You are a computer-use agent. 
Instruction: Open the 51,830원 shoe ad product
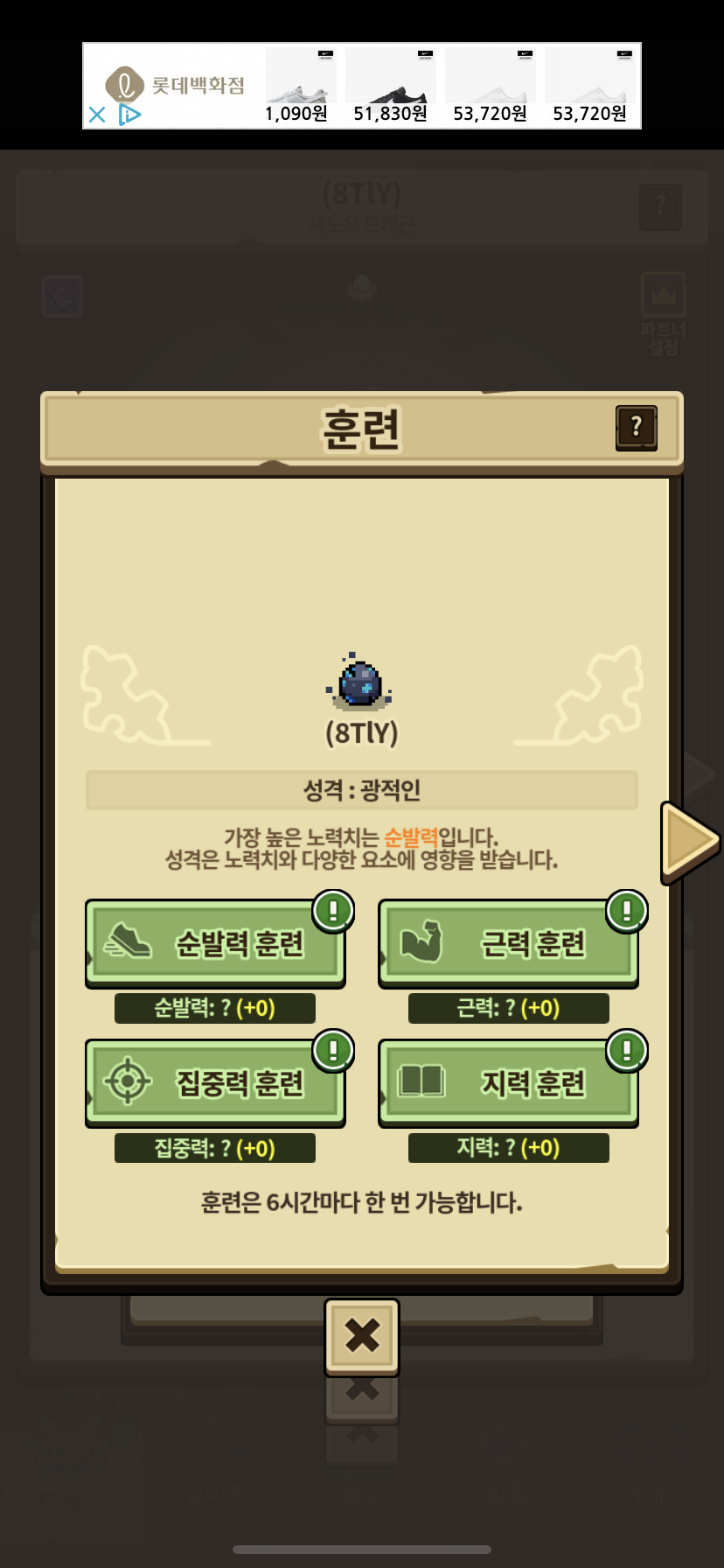click(390, 86)
